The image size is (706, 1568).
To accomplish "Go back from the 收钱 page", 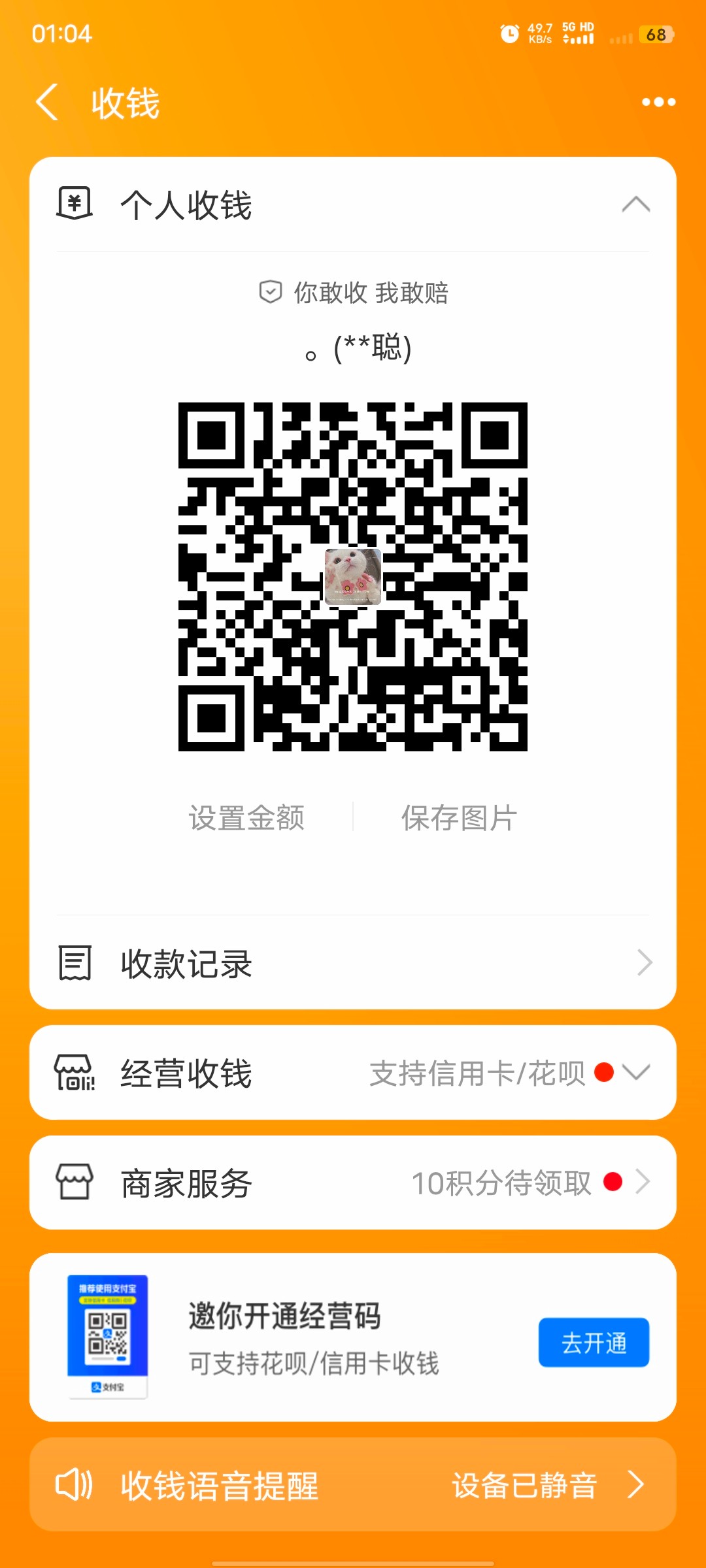I will click(47, 103).
